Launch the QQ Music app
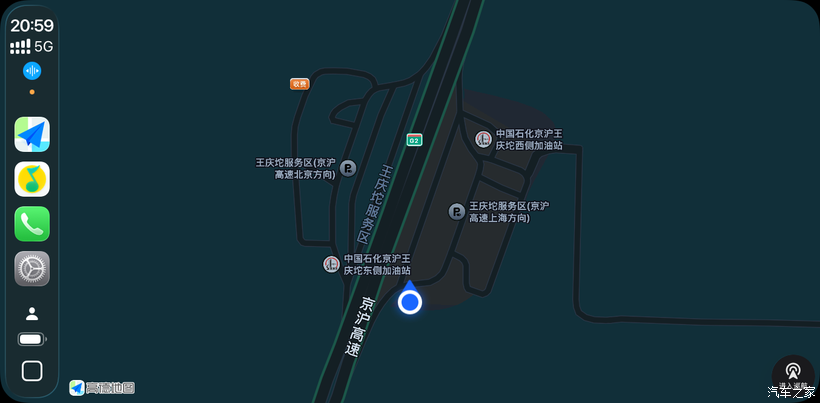 (32, 179)
